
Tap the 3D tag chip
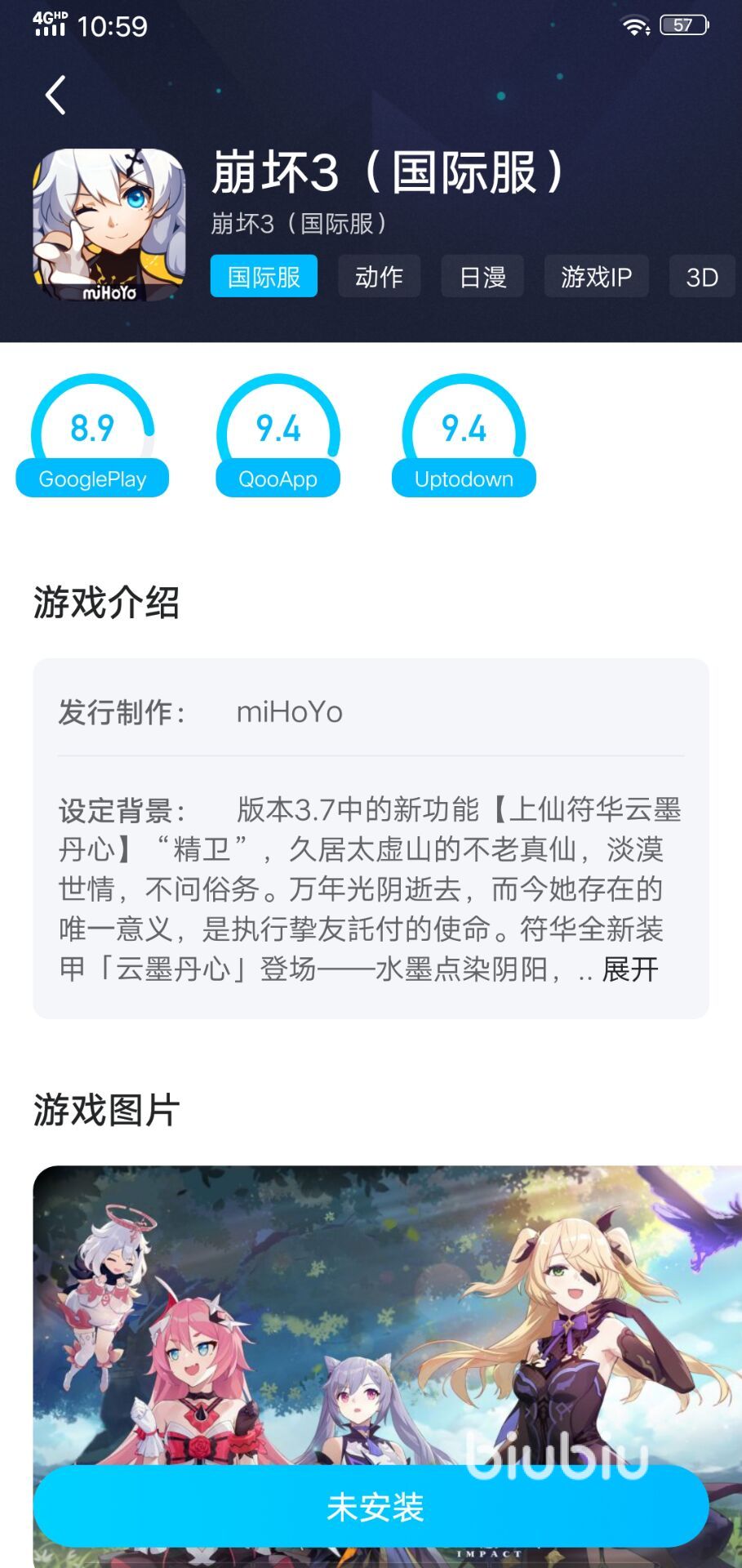[x=701, y=277]
